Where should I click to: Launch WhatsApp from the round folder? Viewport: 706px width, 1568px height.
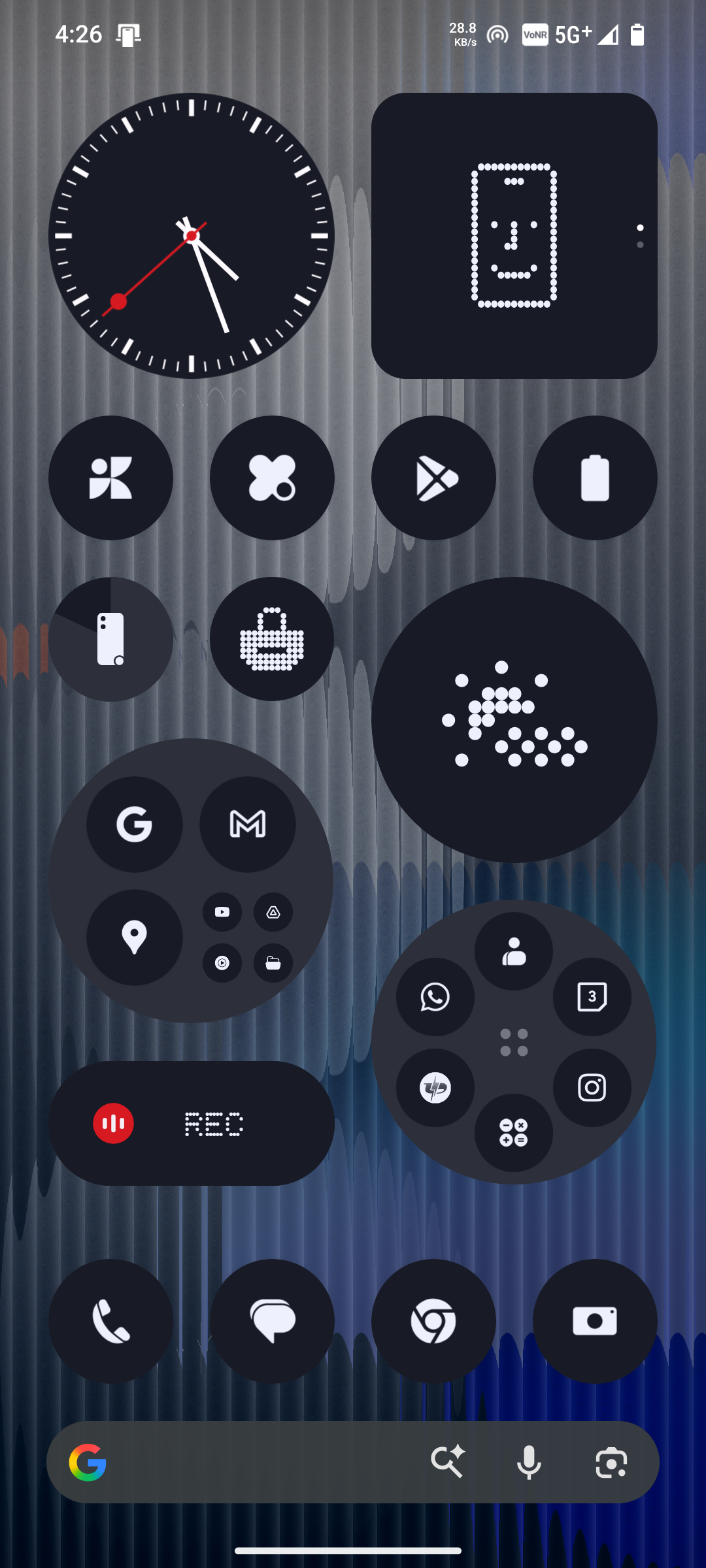point(435,996)
